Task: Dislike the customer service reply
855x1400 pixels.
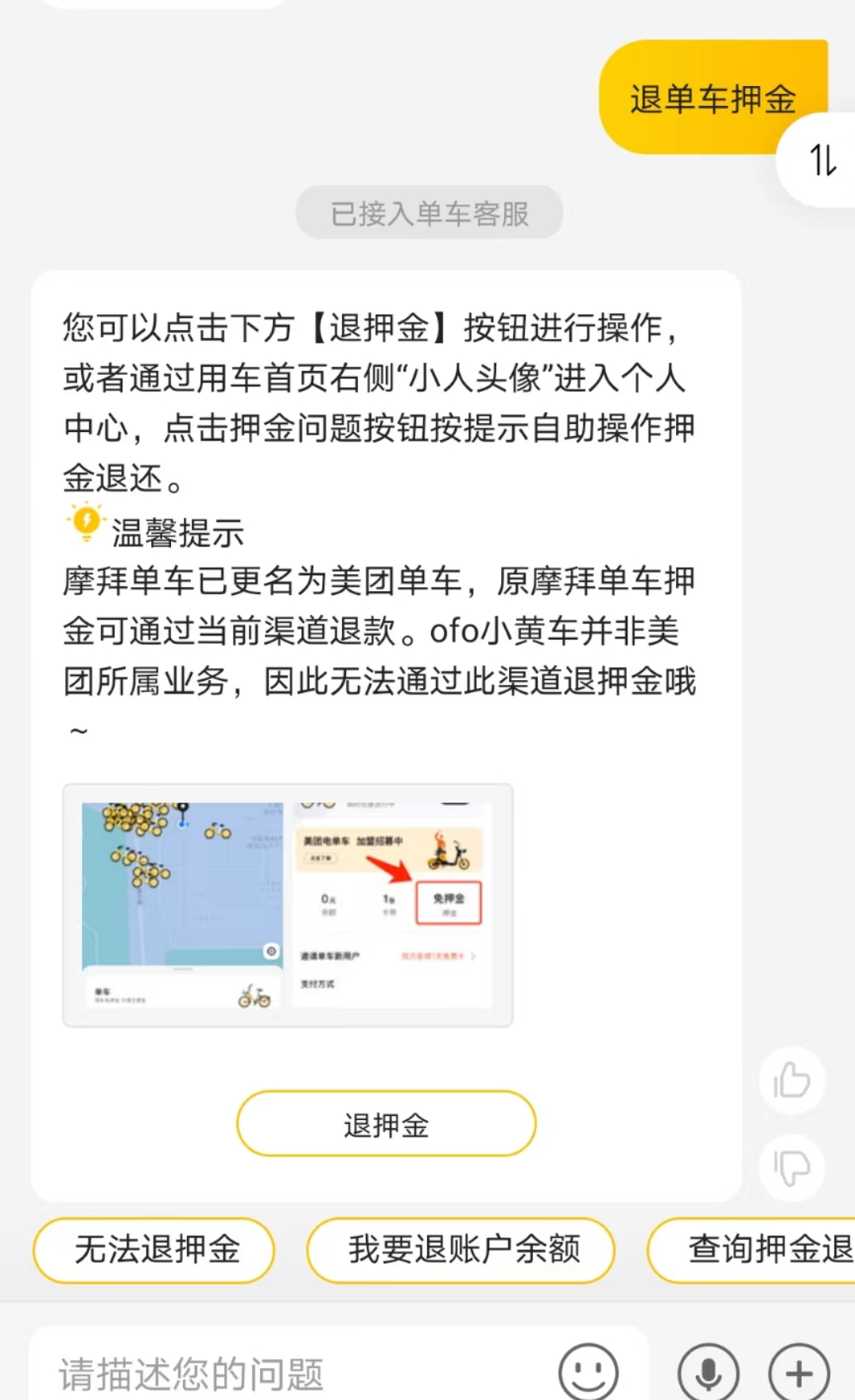Action: pos(791,1167)
